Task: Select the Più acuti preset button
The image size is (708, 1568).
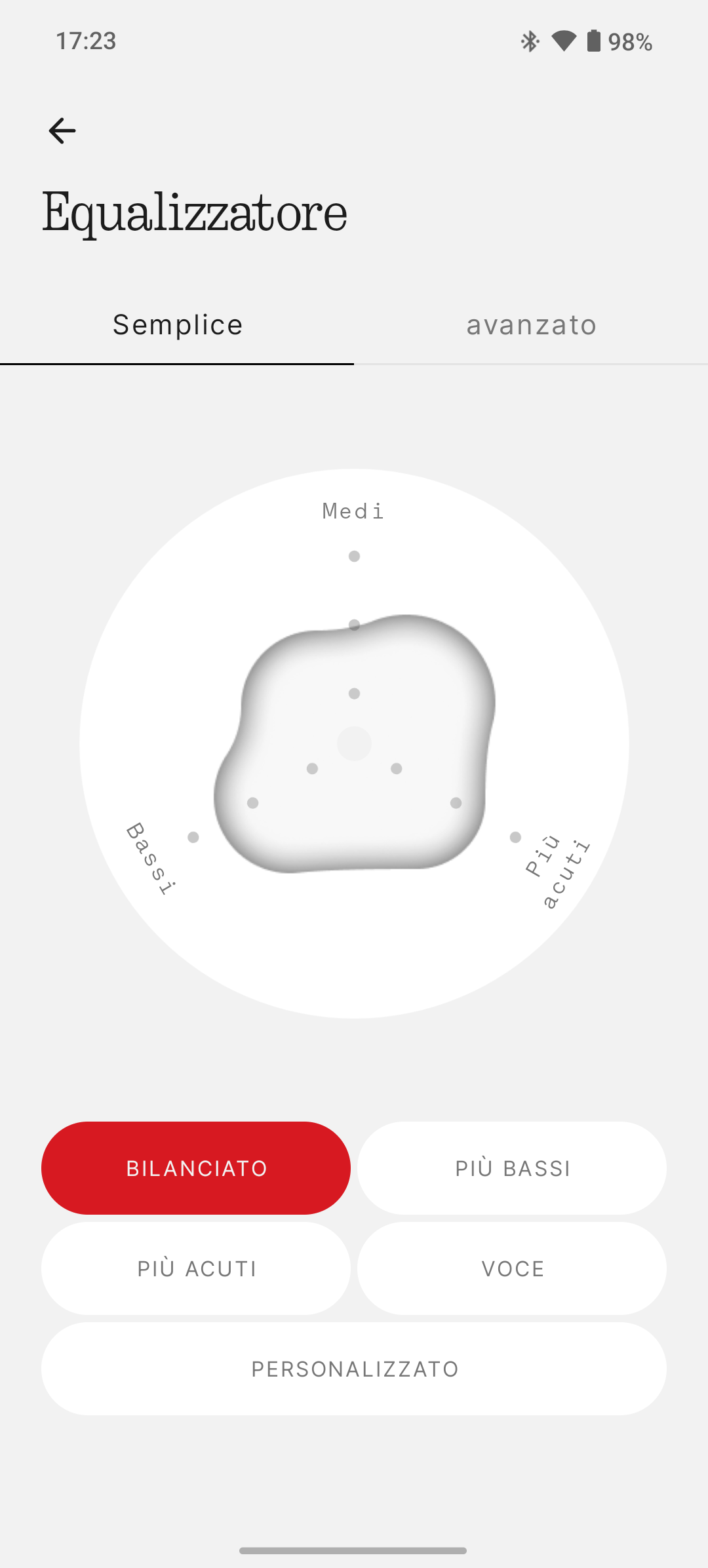Action: (196, 1268)
